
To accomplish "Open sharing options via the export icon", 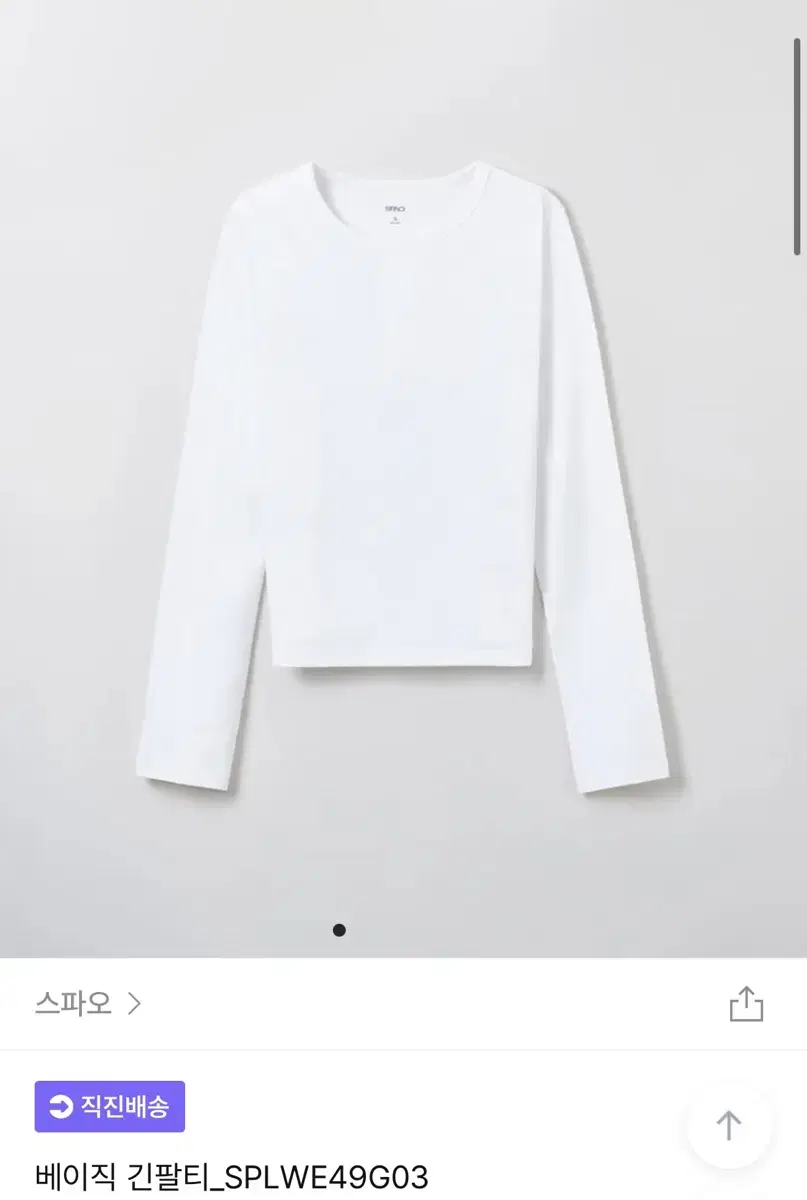I will 748,1001.
